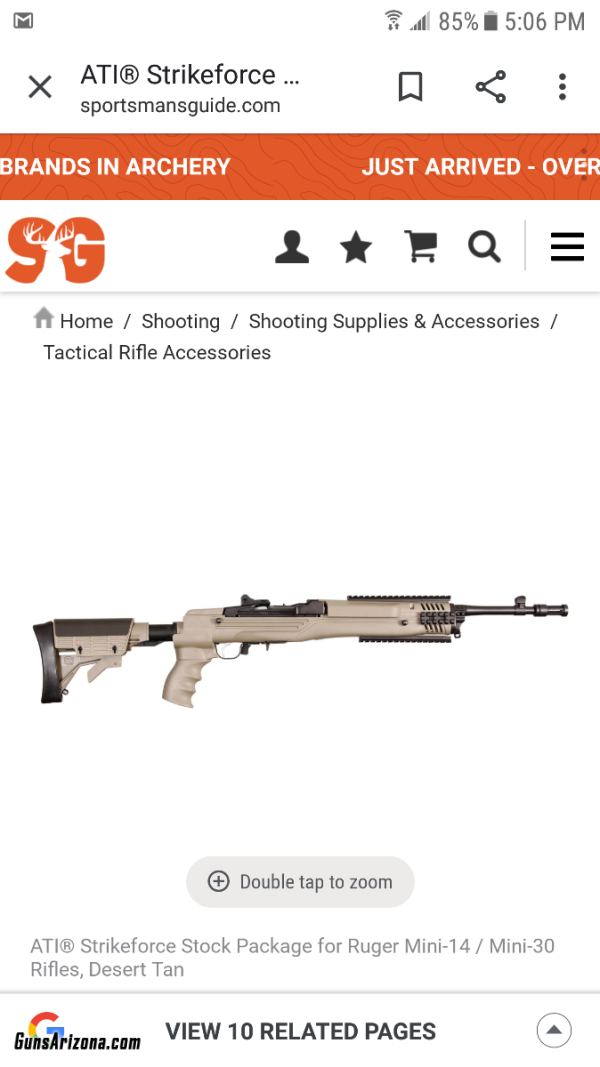Open the browser overflow menu
Viewport: 600px width, 1067px height.
click(x=562, y=87)
